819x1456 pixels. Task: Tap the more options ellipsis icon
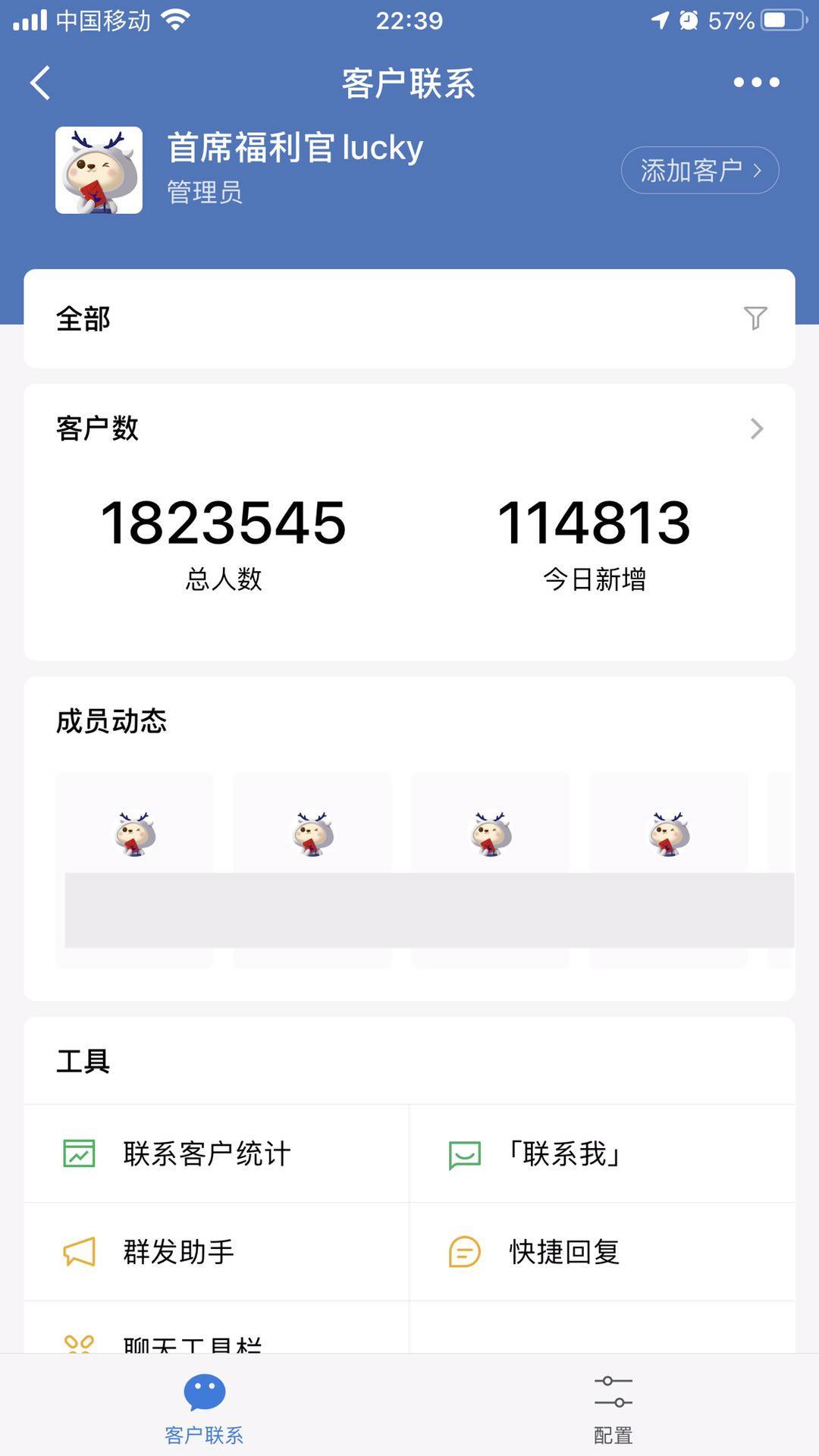coord(754,83)
